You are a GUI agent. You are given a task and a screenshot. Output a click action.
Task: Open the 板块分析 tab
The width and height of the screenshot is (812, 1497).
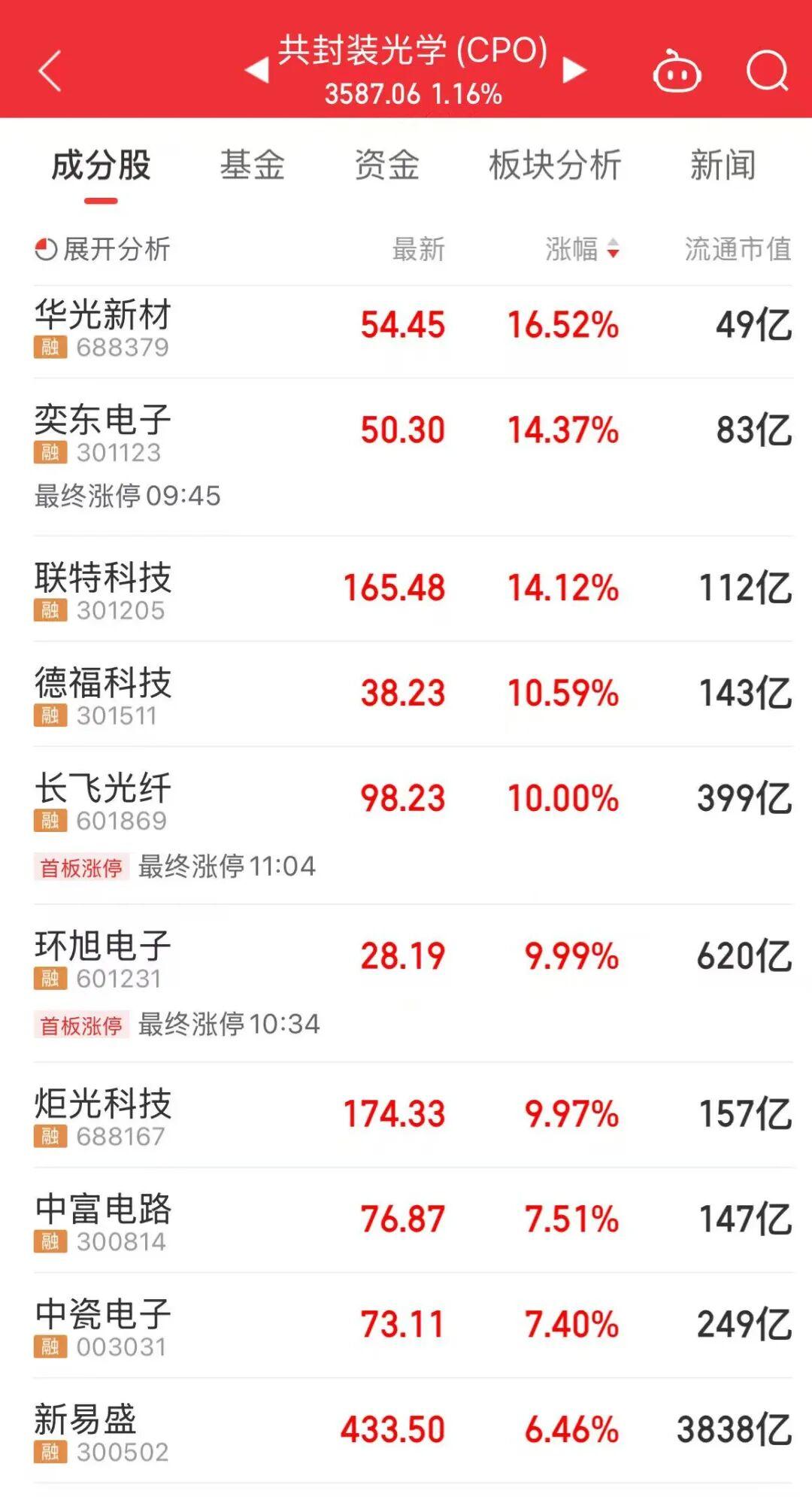(x=555, y=165)
